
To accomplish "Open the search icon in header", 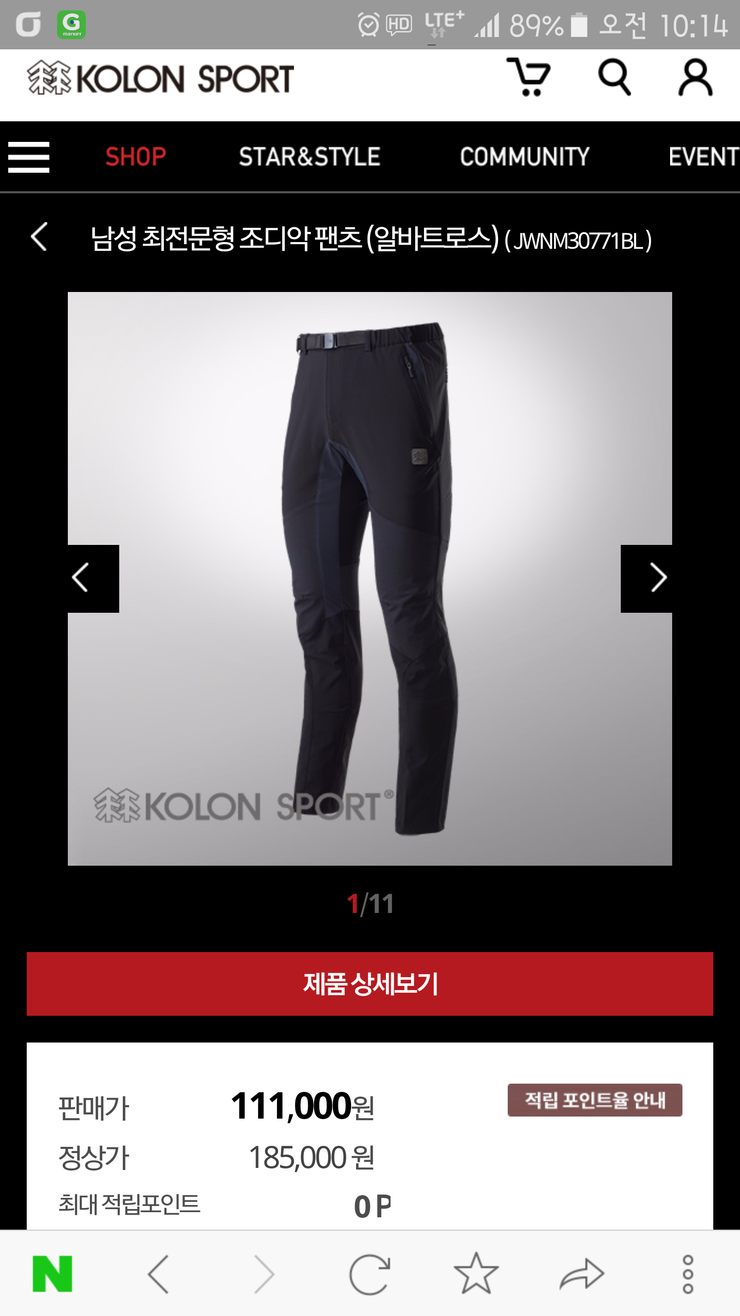I will [x=614, y=77].
